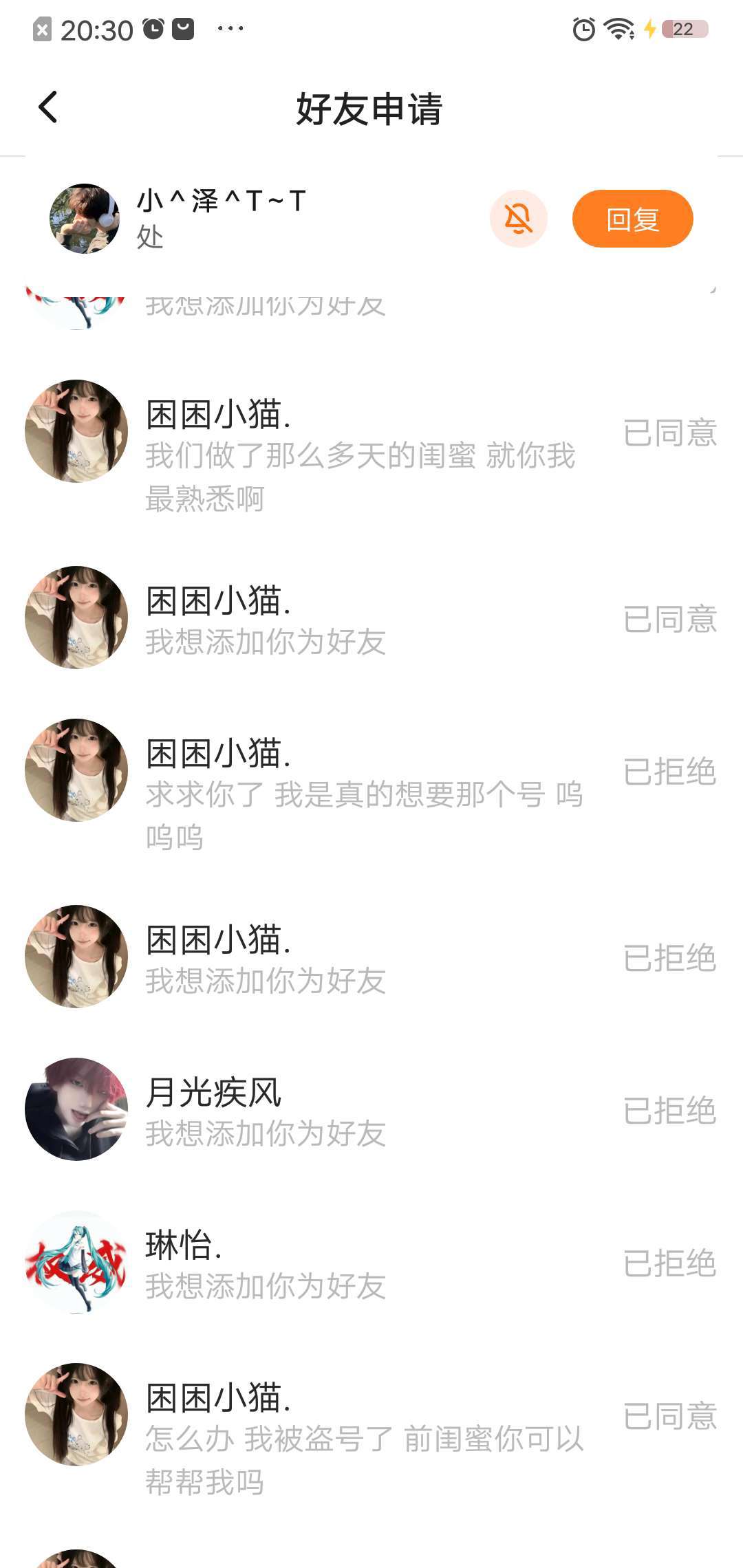Open 困困小猫's request saying 求求你了
743x1568 pixels.
tap(363, 794)
